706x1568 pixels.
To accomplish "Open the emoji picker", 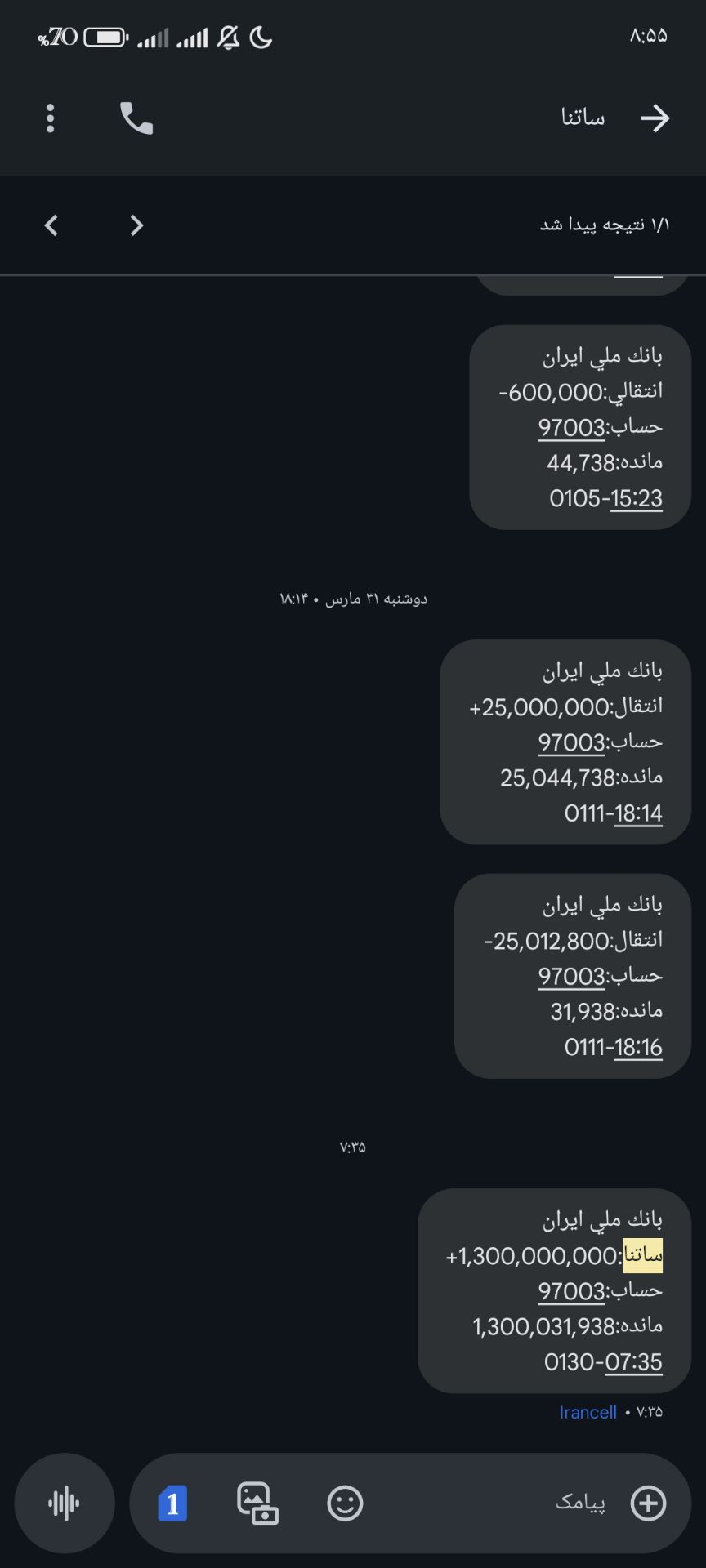I will (x=345, y=1503).
